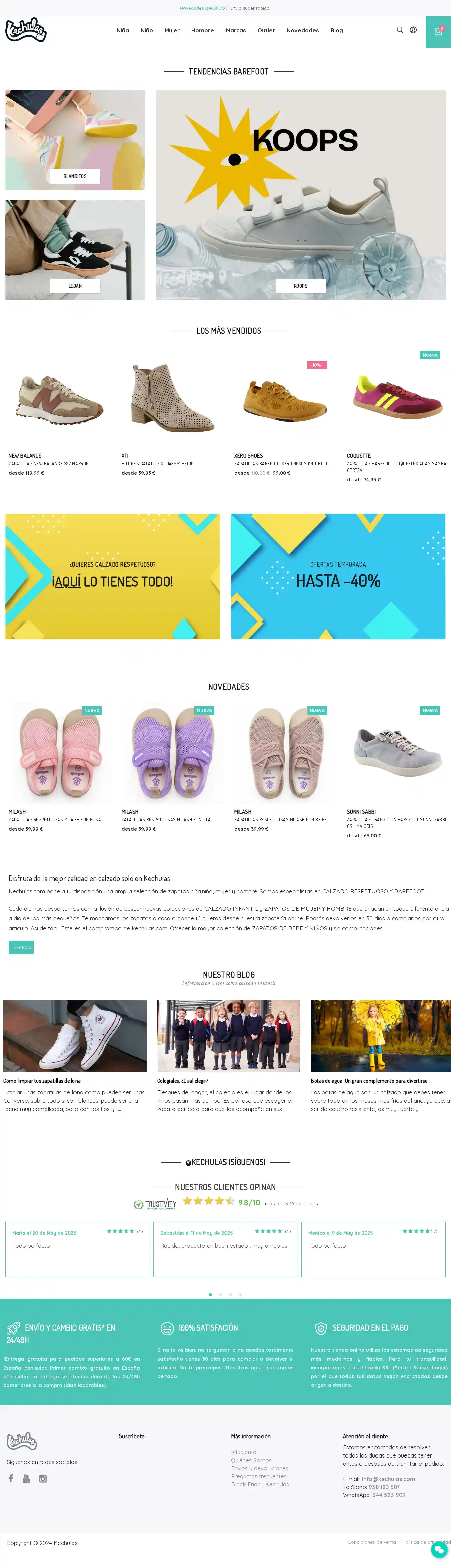Open the user account icon
The width and height of the screenshot is (451, 1568).
pyautogui.click(x=413, y=30)
